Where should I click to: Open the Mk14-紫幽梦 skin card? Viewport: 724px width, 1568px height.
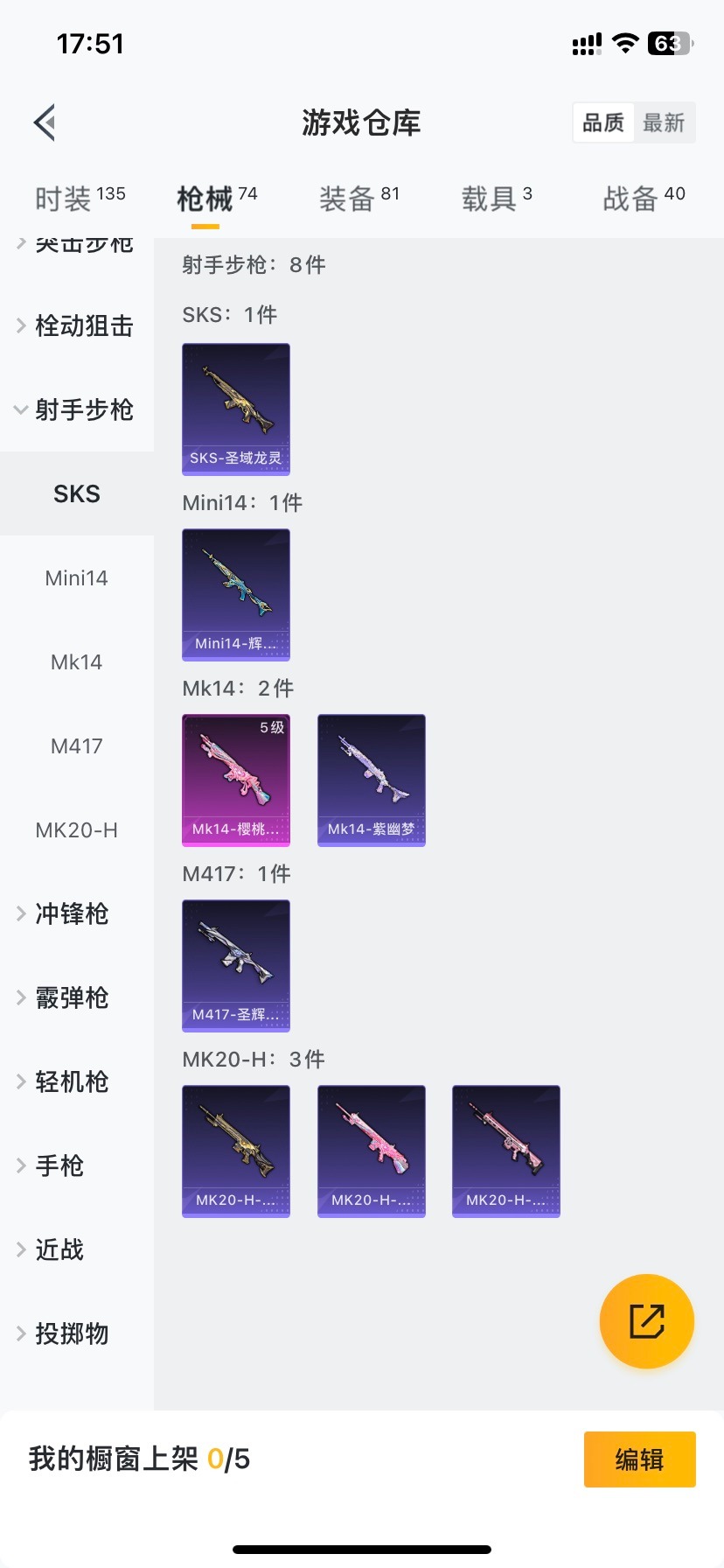coord(372,780)
